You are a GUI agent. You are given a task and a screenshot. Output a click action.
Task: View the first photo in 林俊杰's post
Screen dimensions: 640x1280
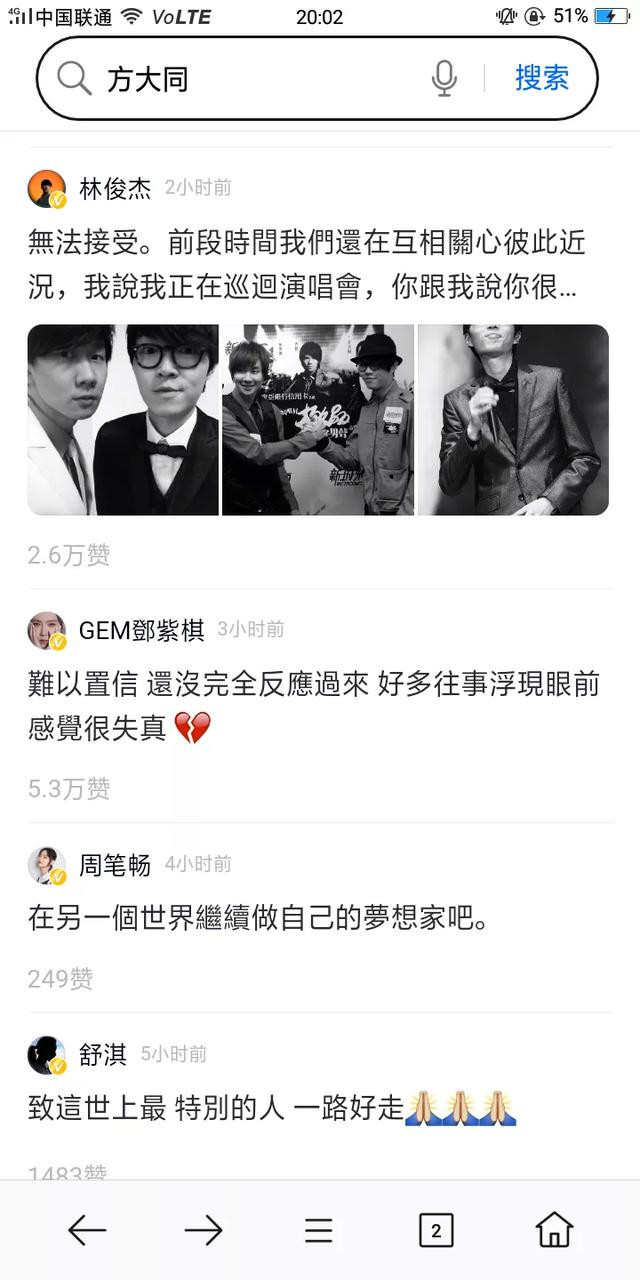pyautogui.click(x=123, y=420)
